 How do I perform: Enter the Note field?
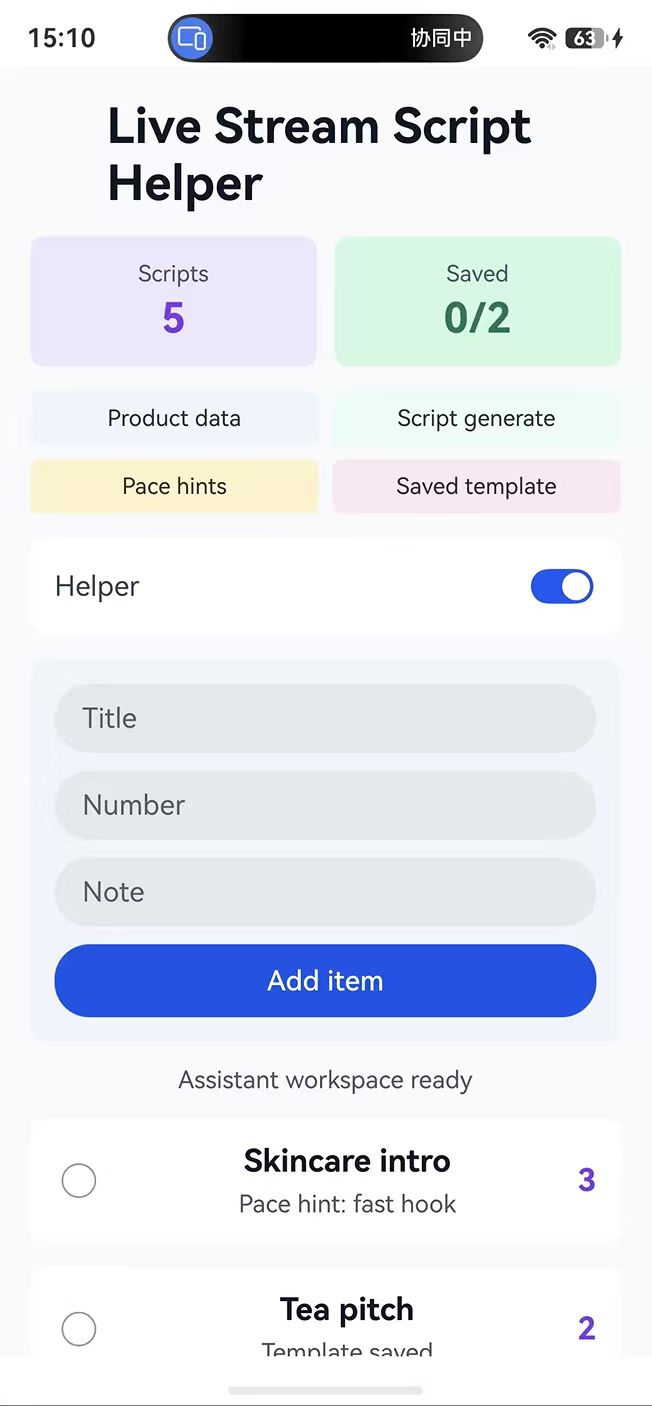pyautogui.click(x=325, y=892)
